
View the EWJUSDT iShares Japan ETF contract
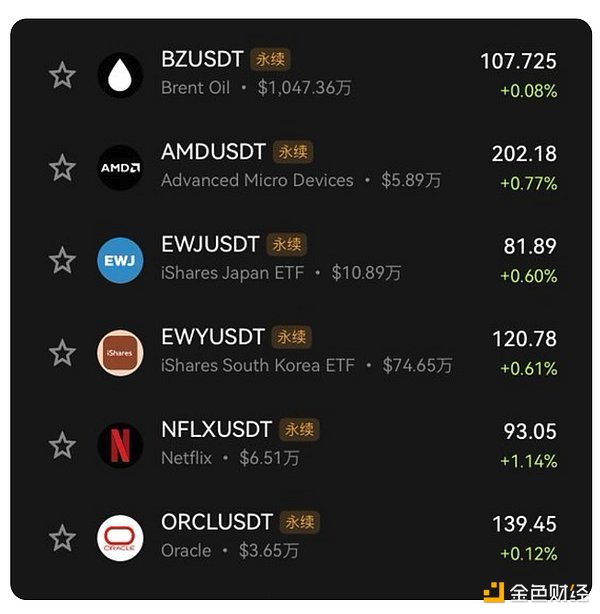coord(300,258)
